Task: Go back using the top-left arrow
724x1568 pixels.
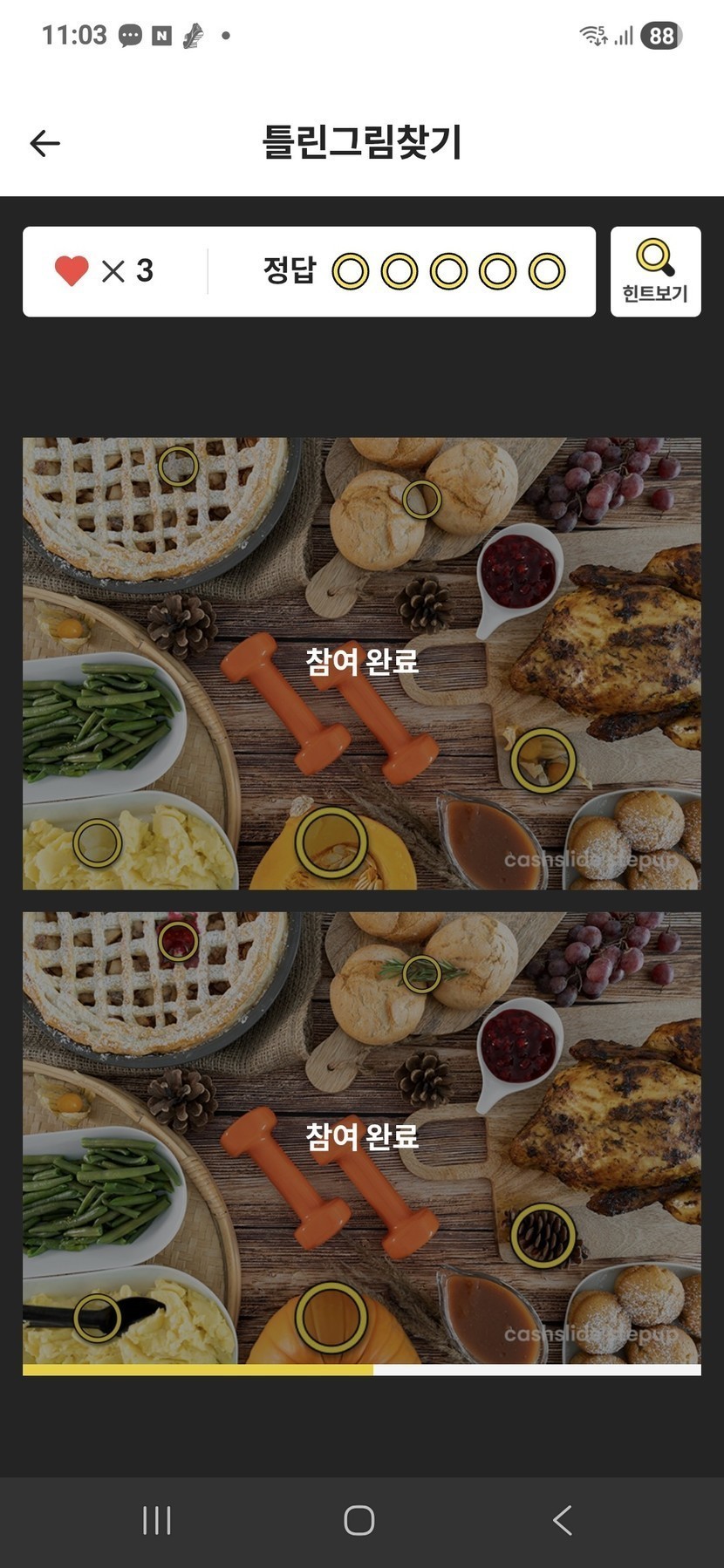Action: [x=44, y=143]
